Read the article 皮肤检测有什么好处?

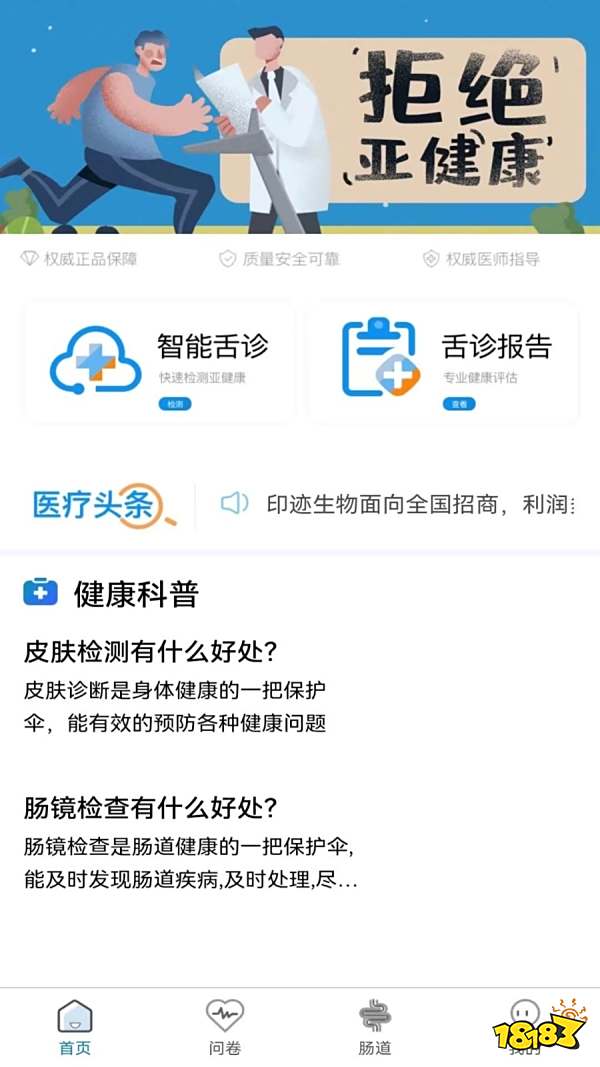coord(150,652)
